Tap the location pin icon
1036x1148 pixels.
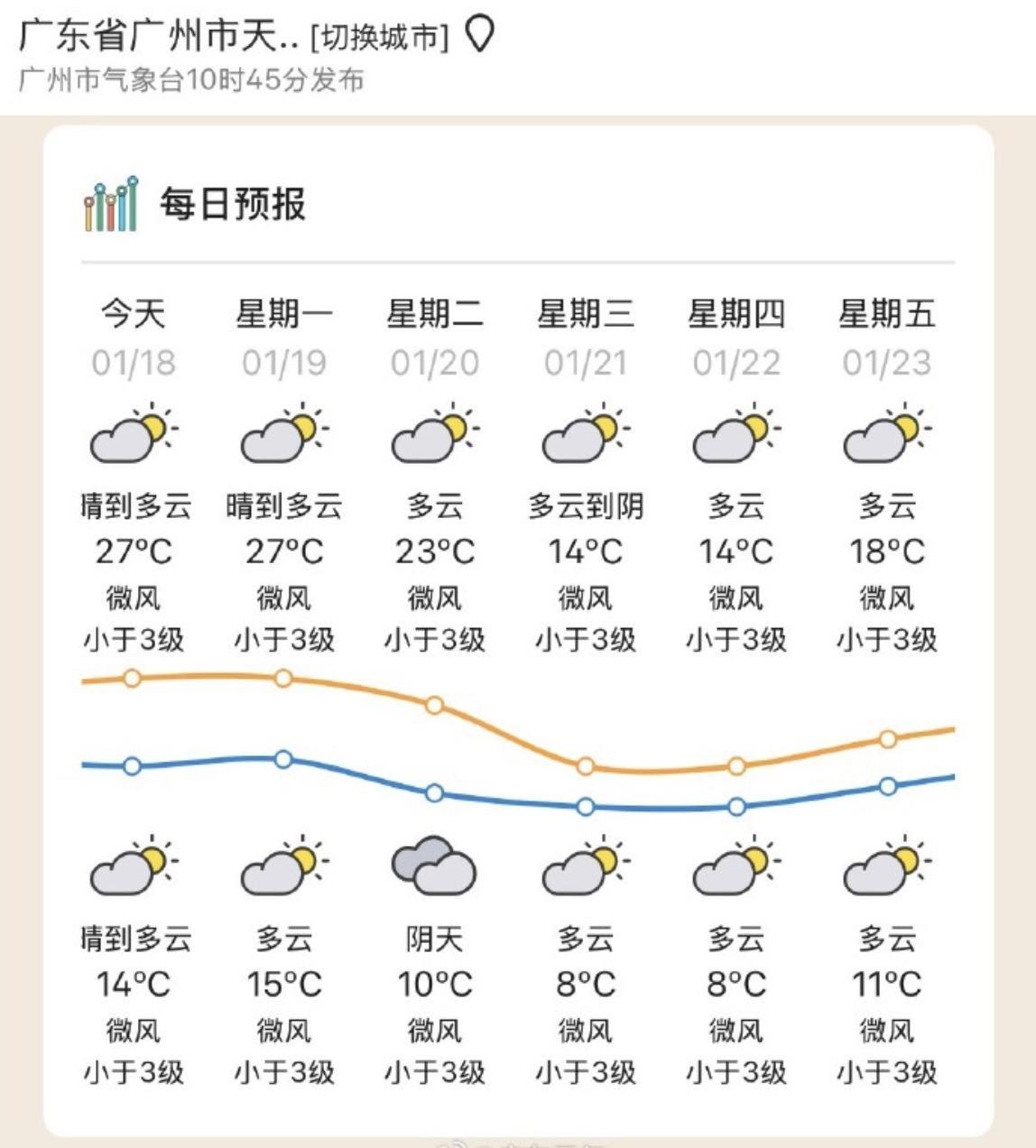479,35
